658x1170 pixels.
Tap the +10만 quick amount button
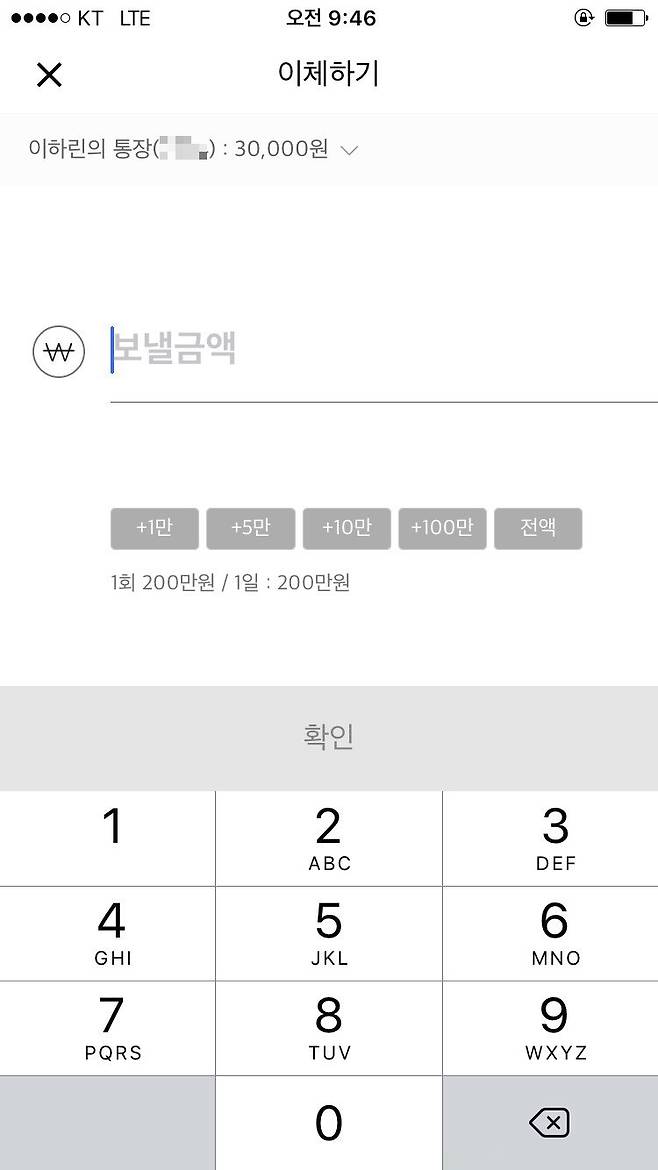click(x=346, y=528)
